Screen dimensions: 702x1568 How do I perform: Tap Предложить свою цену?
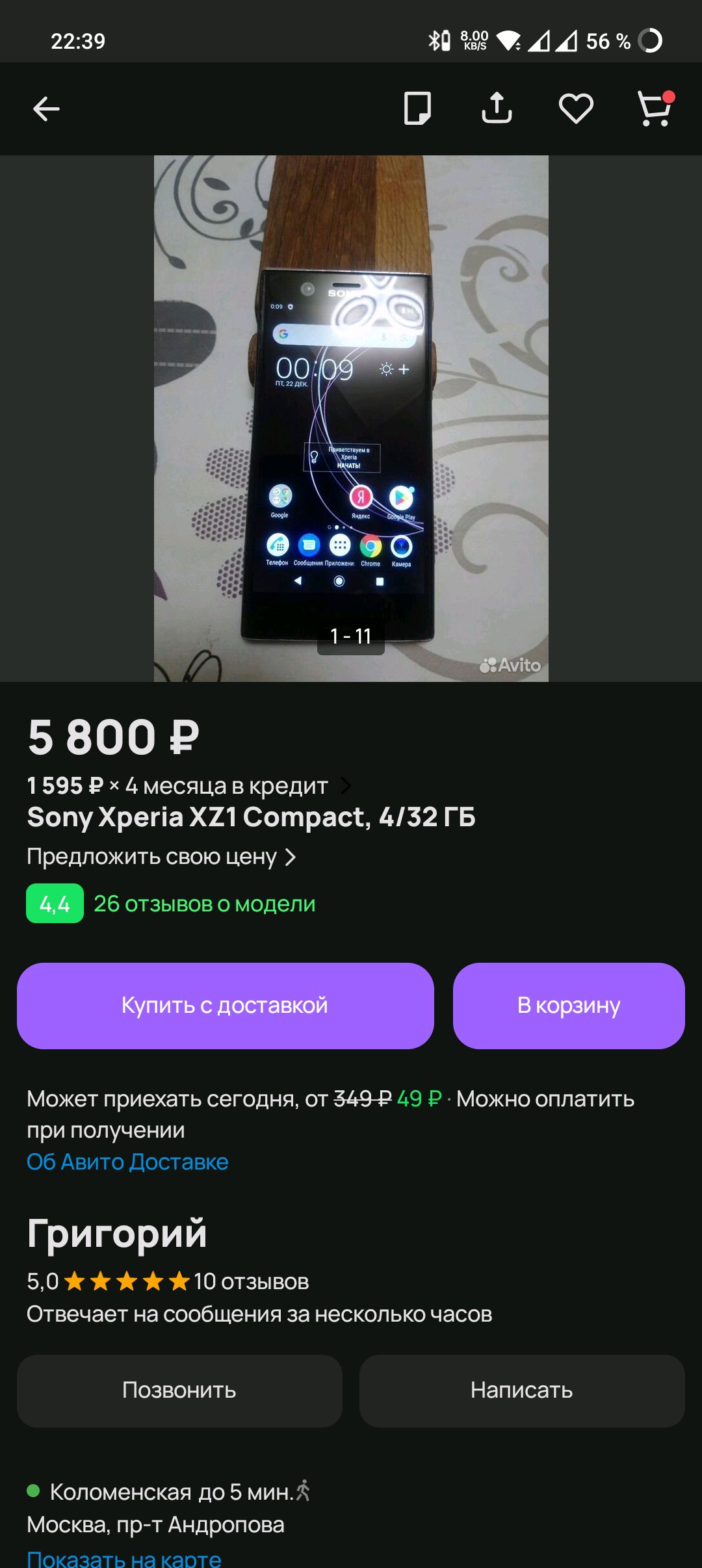click(x=161, y=857)
